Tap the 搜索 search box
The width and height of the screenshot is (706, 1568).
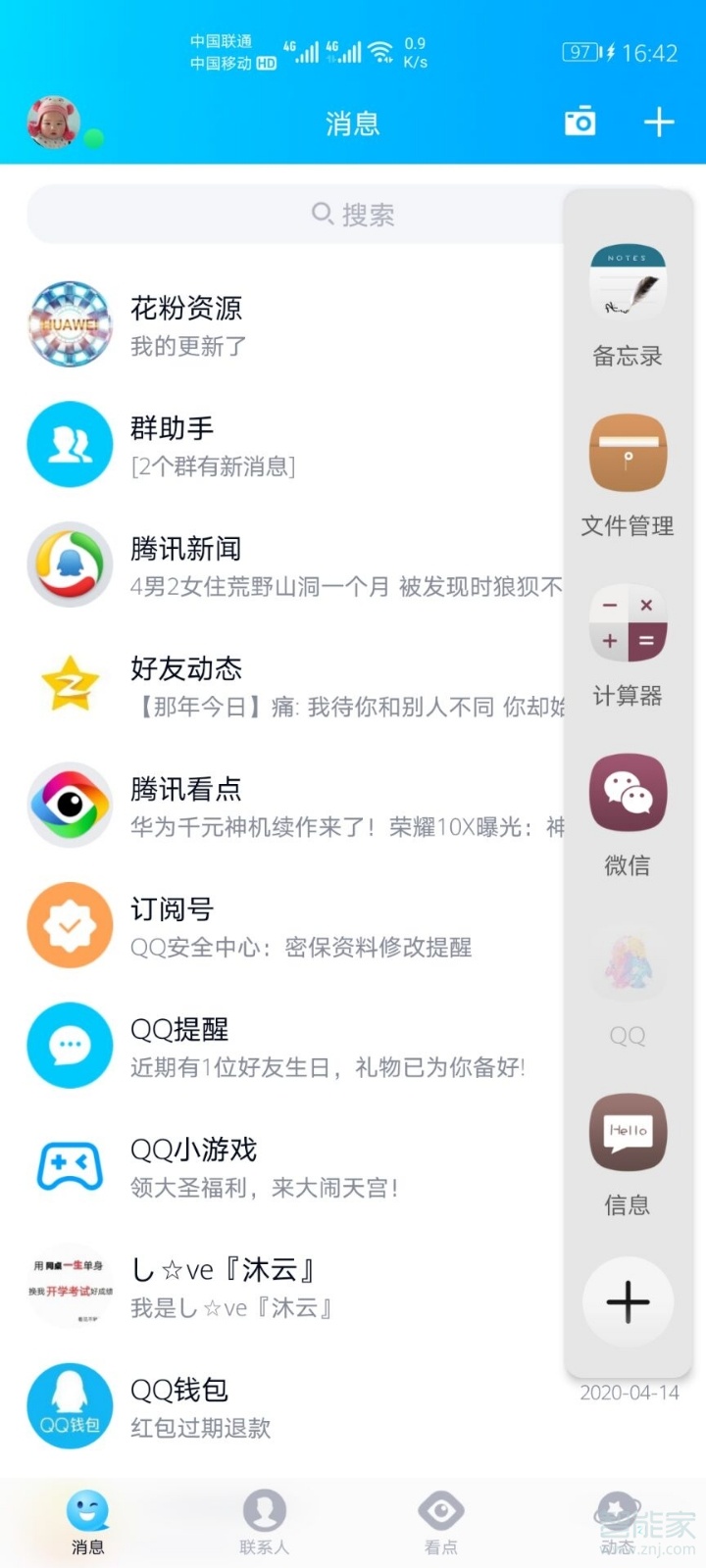pyautogui.click(x=294, y=215)
